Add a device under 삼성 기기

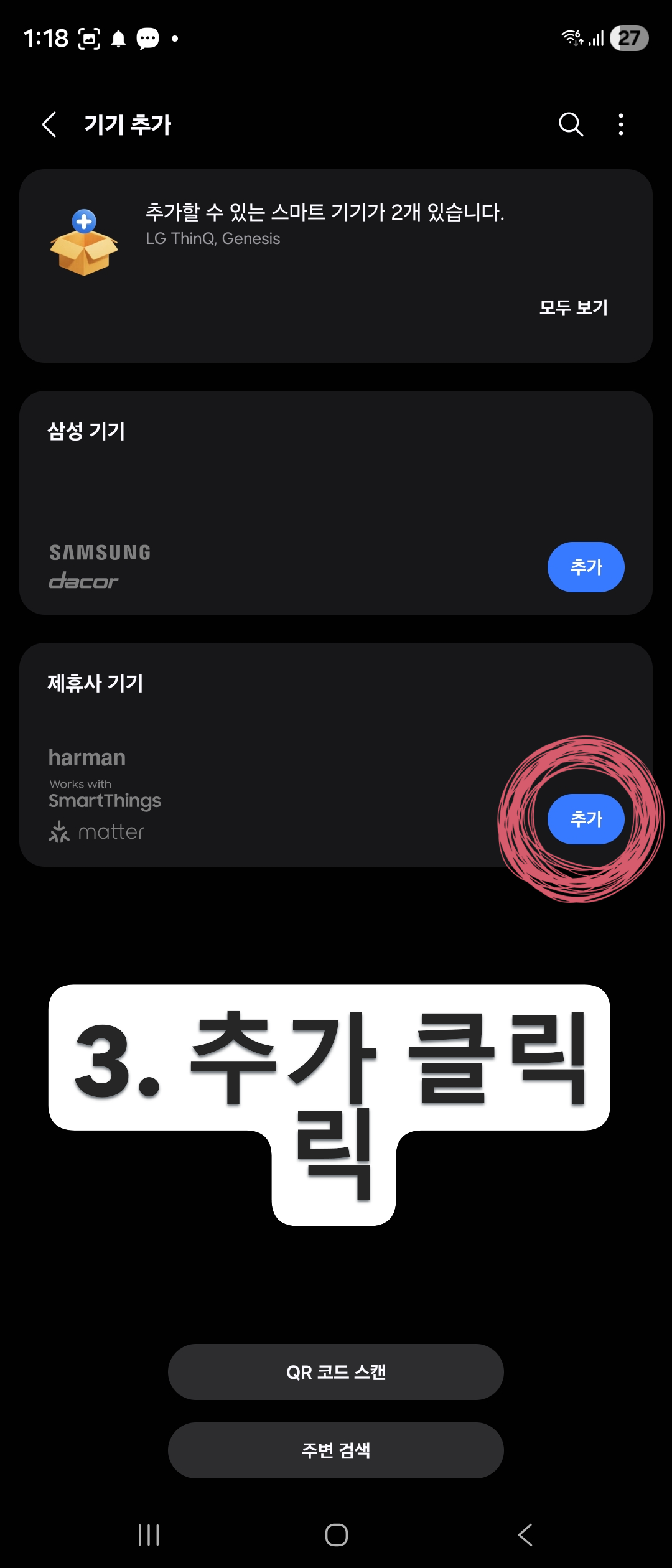tap(586, 567)
